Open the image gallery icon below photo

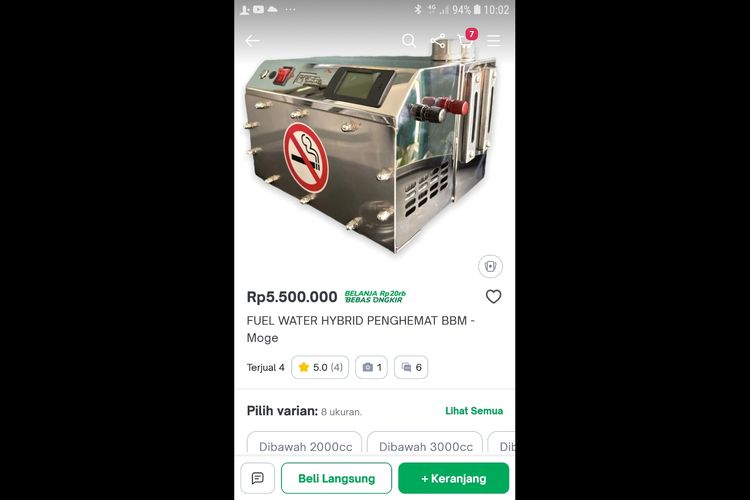pyautogui.click(x=490, y=266)
